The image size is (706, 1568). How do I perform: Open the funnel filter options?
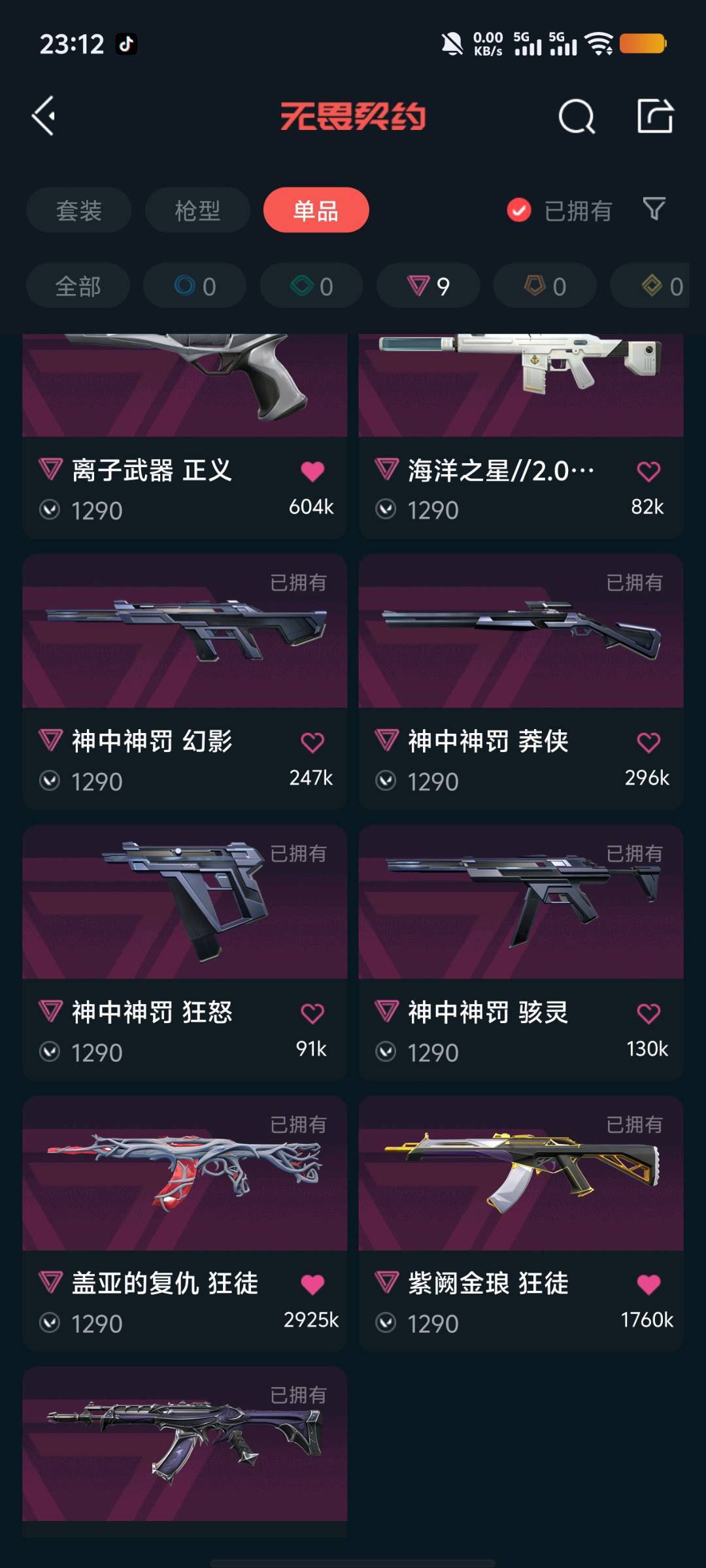pos(654,209)
